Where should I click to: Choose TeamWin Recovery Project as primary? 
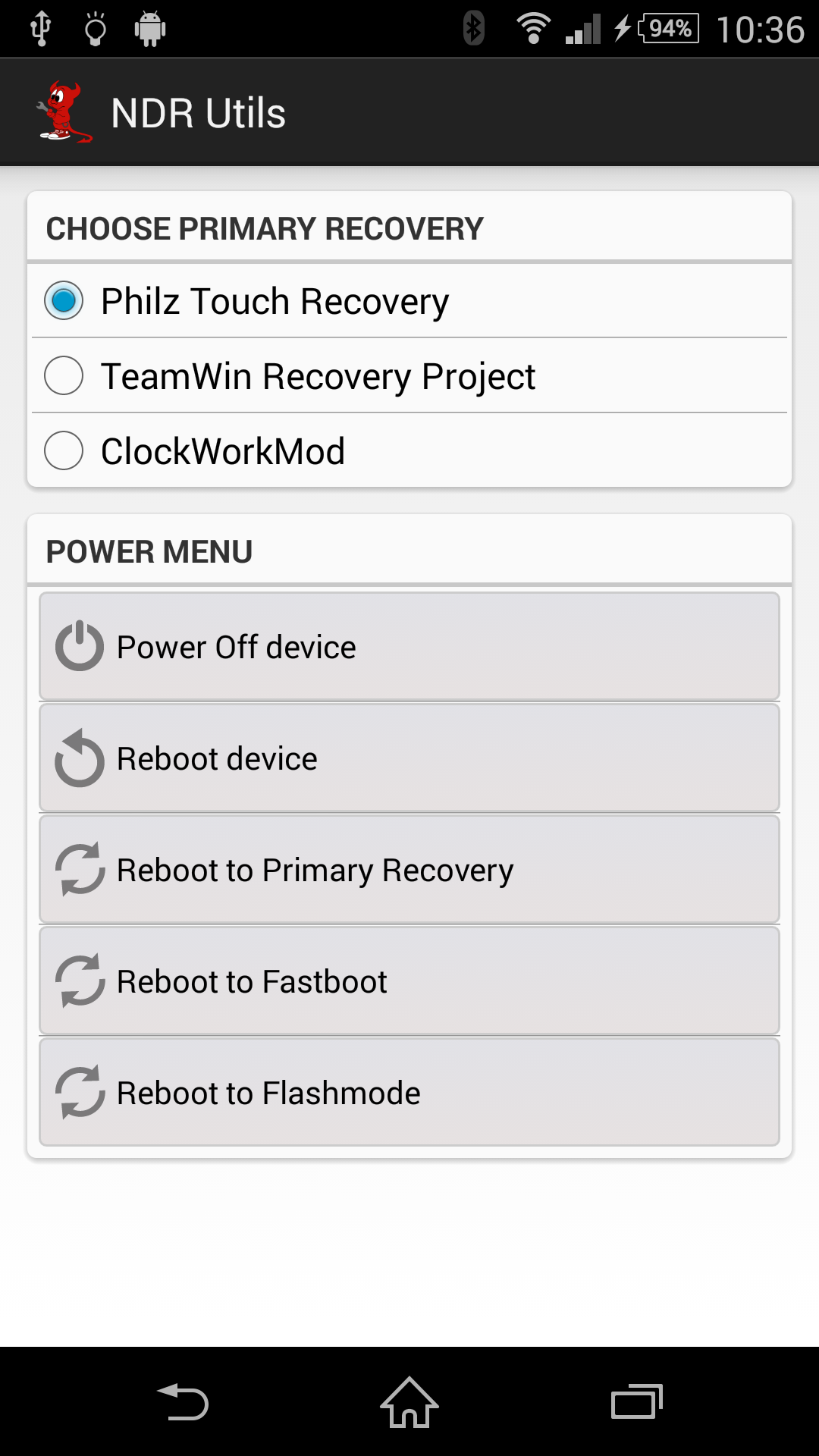tap(409, 375)
